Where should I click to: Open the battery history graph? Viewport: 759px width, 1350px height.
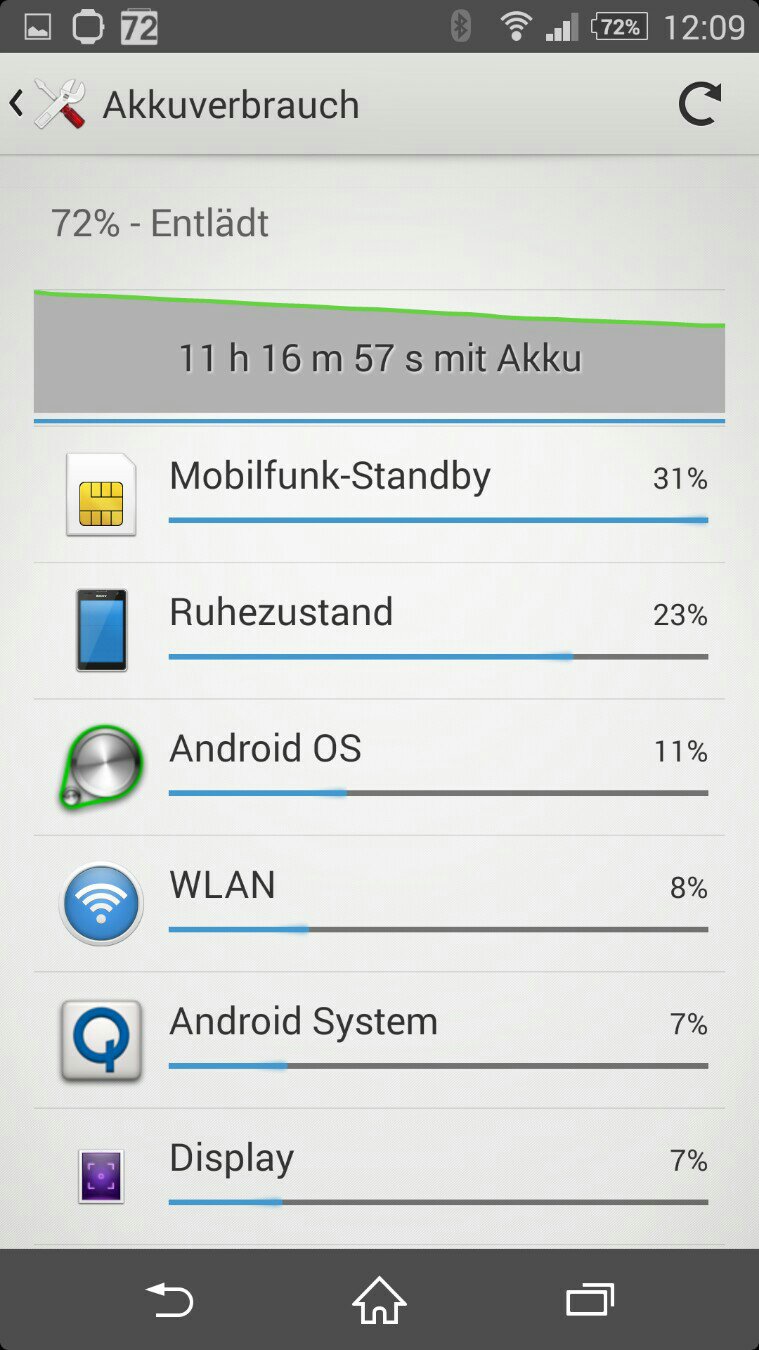[379, 351]
